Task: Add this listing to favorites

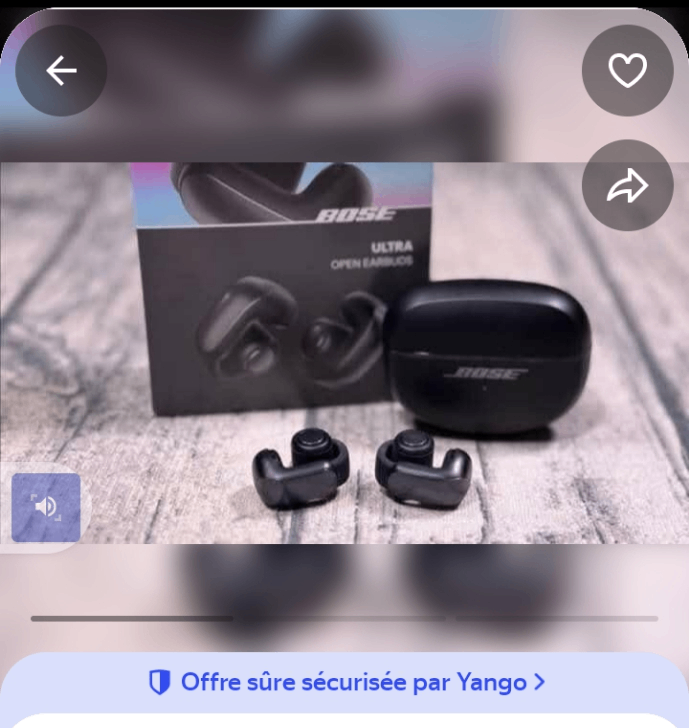Action: click(x=627, y=71)
